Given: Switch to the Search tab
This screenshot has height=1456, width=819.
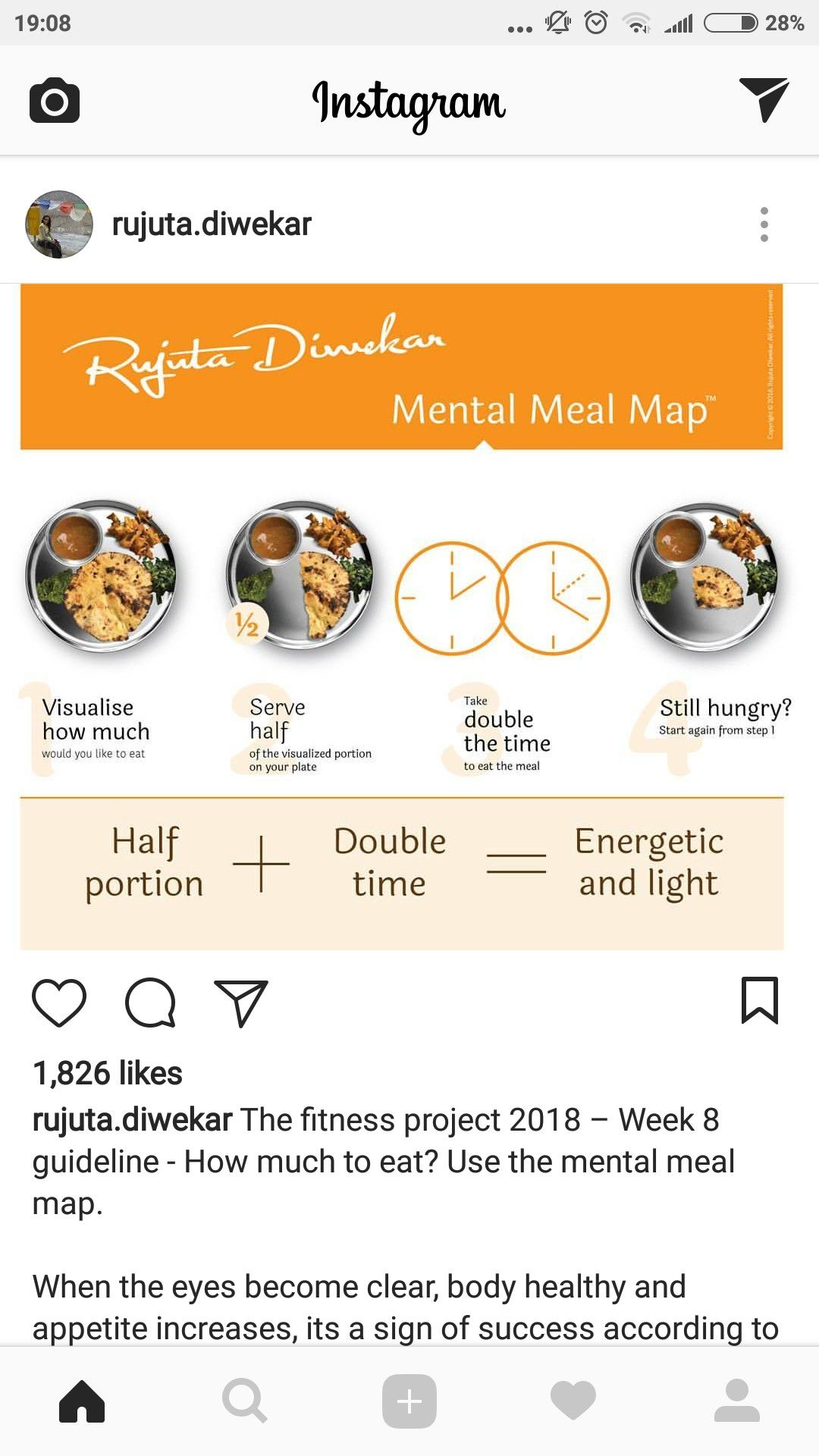Looking at the screenshot, I should (x=245, y=1401).
